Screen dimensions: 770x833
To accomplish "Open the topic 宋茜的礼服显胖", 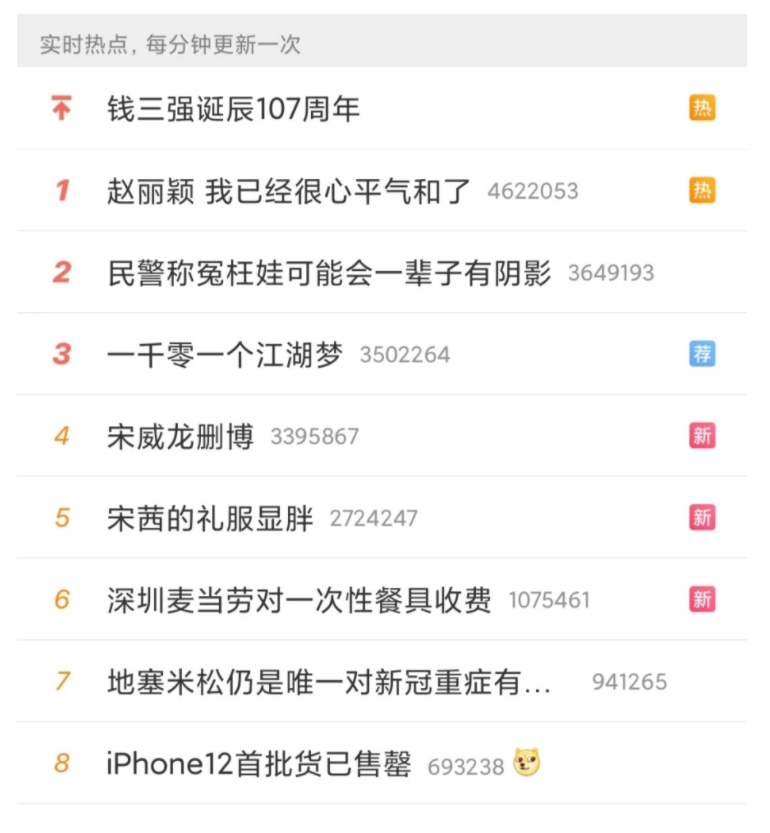I will click(x=210, y=518).
